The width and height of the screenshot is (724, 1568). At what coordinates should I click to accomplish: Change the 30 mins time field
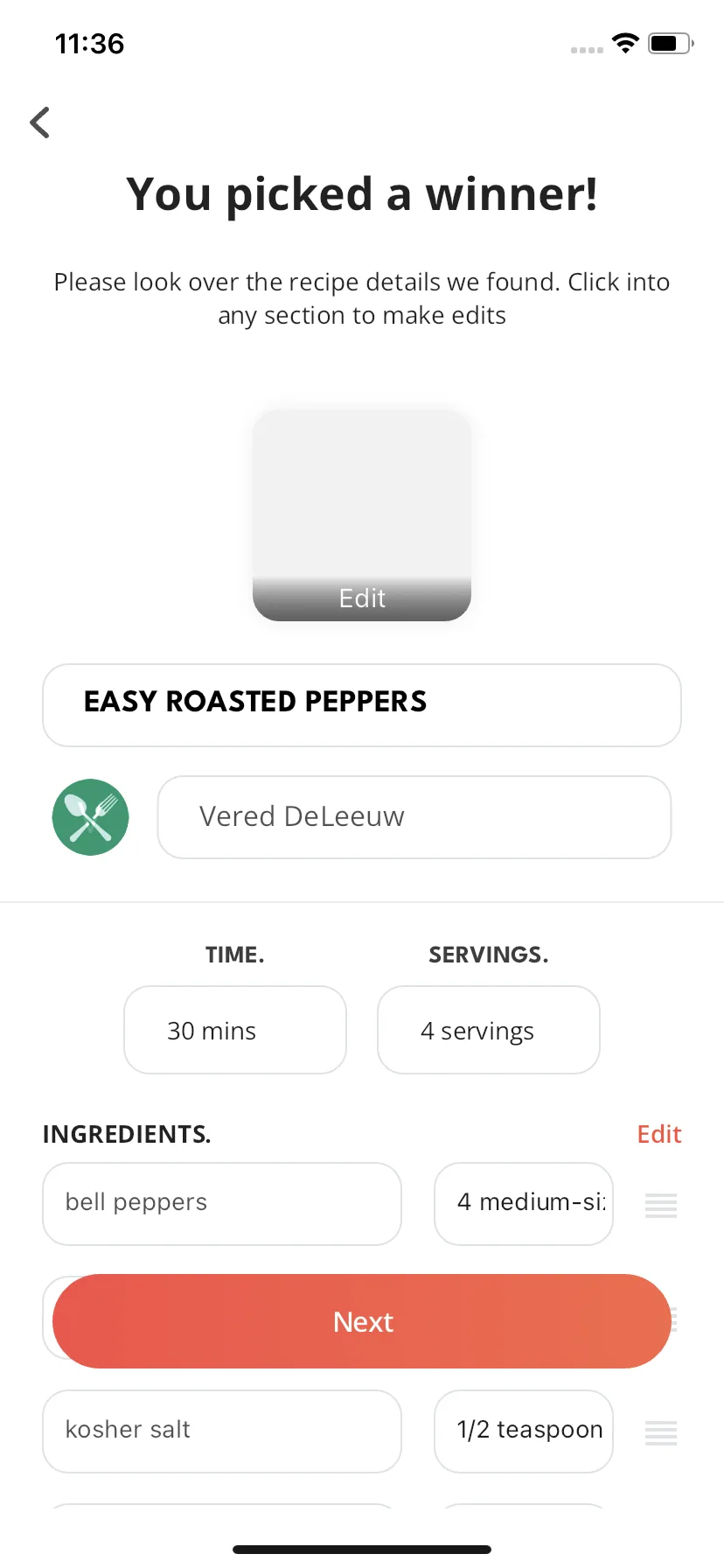[x=235, y=1030]
